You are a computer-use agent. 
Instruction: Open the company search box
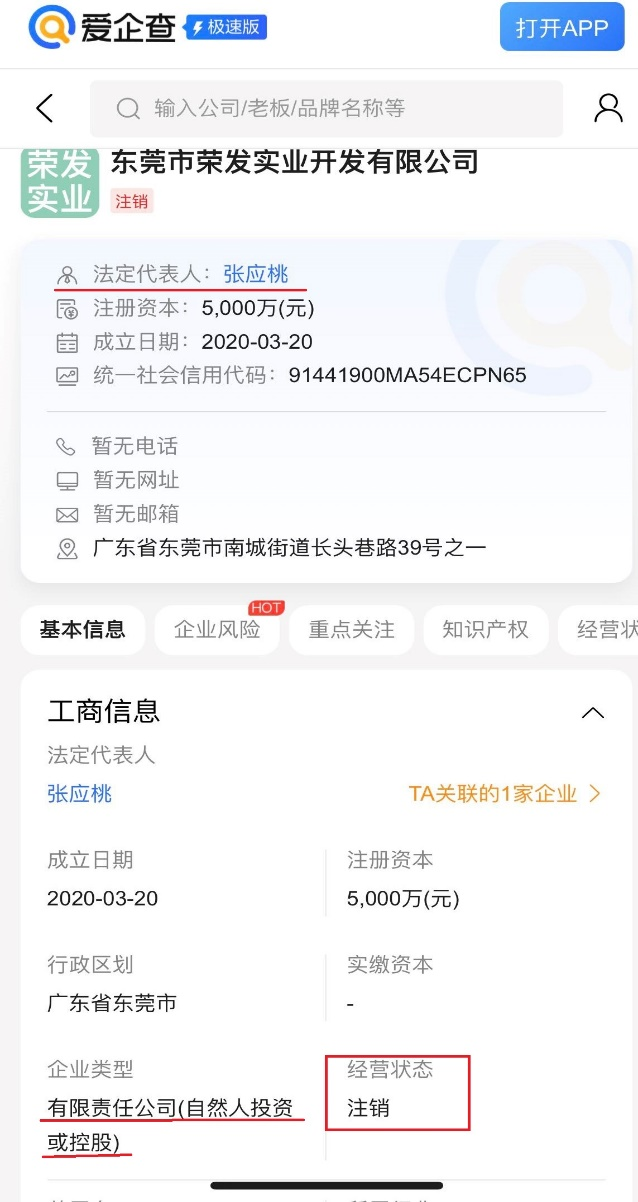[326, 108]
